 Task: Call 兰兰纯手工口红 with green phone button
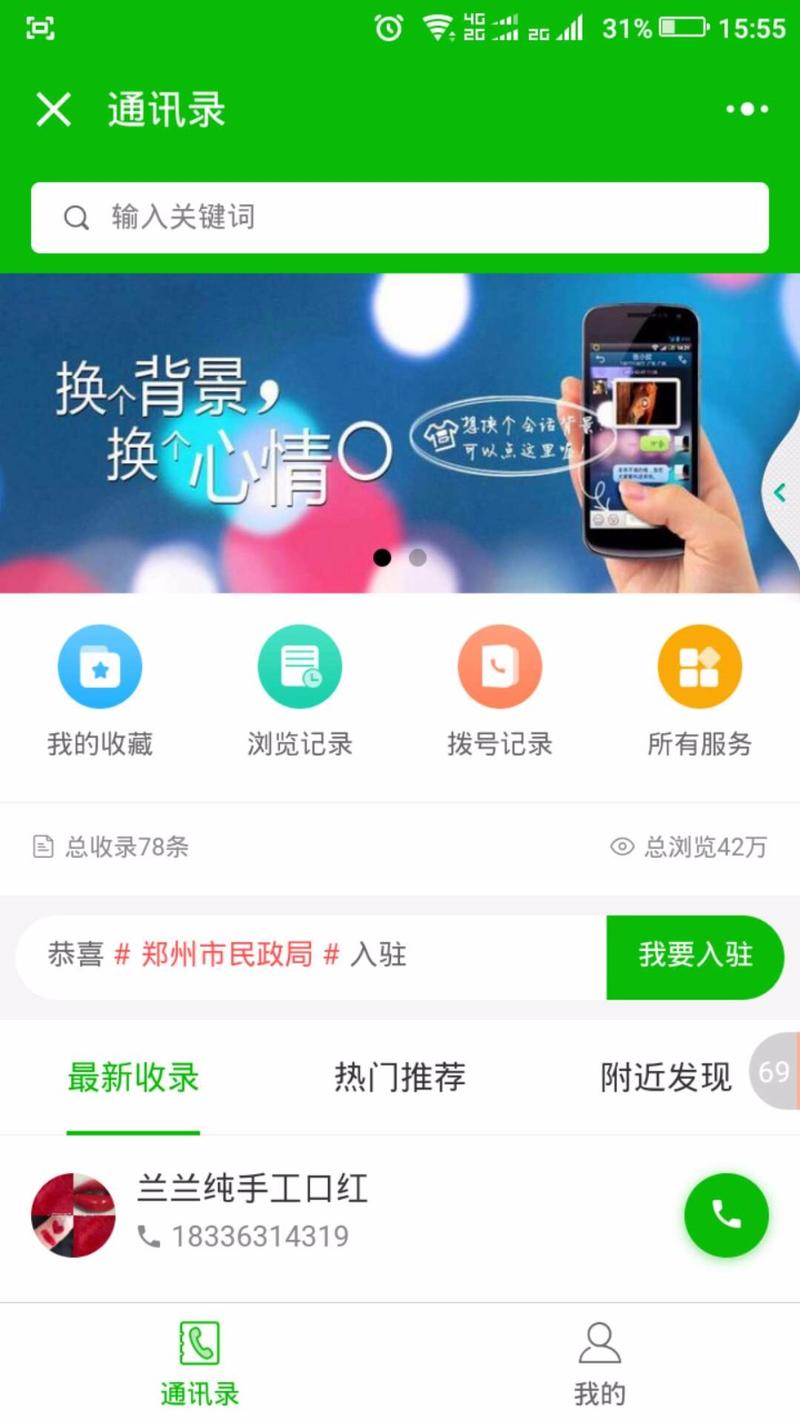[726, 1214]
